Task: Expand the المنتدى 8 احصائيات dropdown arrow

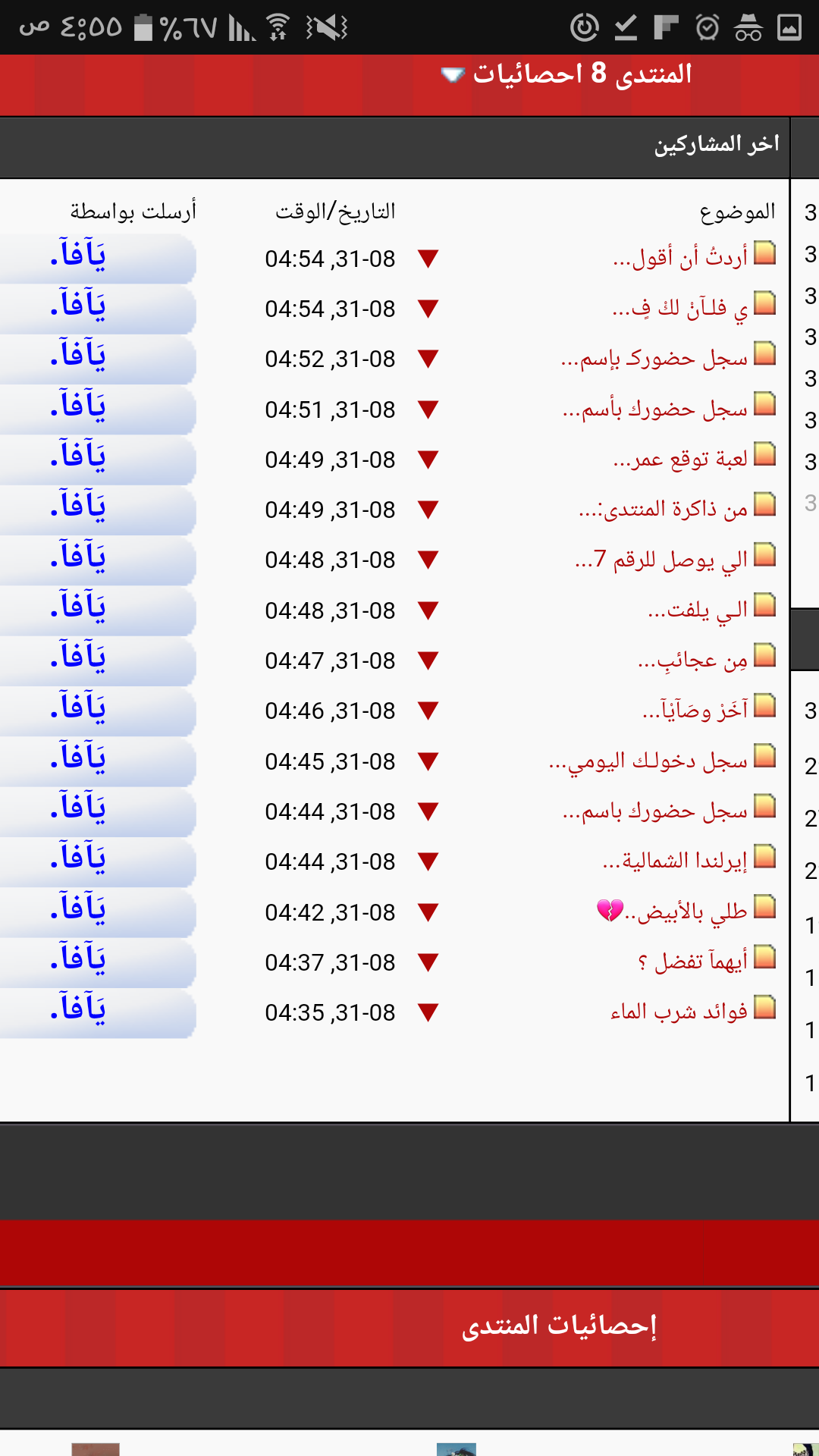Action: (x=453, y=74)
